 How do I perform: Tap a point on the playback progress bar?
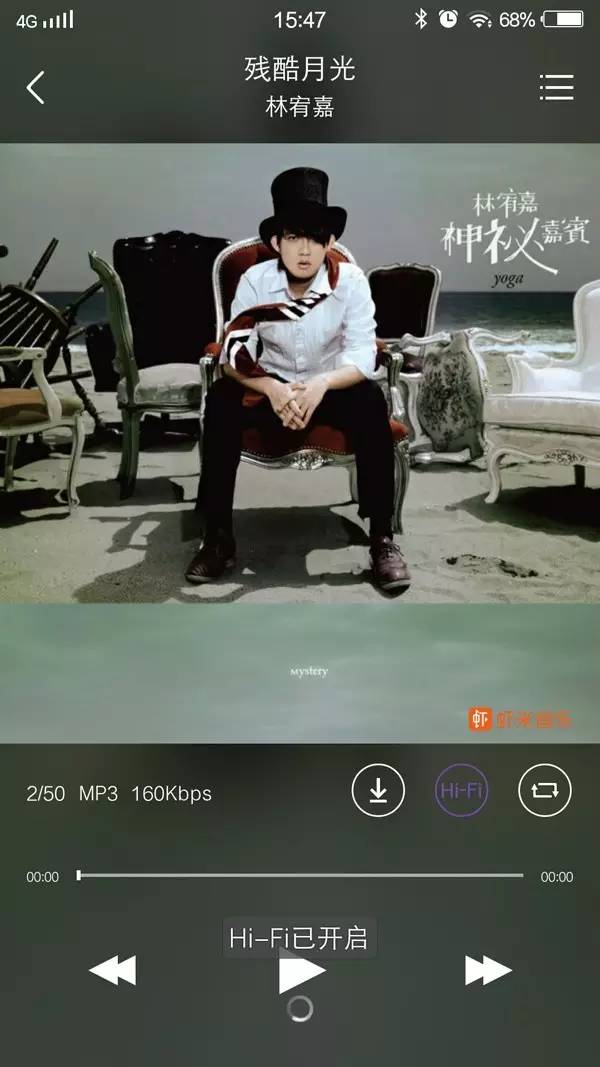300,876
